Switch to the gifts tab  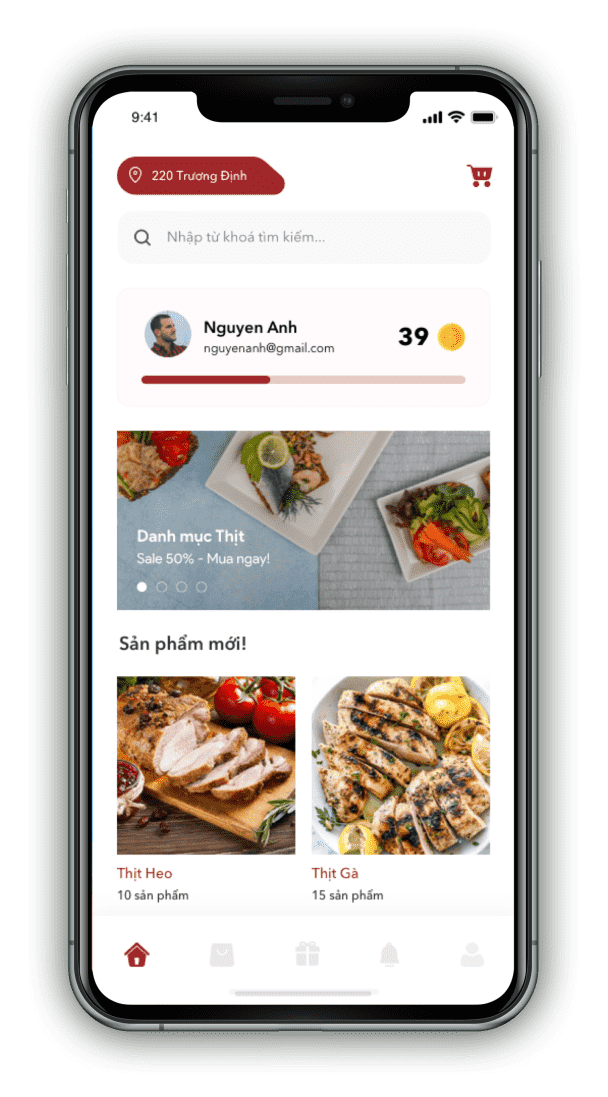pos(307,954)
